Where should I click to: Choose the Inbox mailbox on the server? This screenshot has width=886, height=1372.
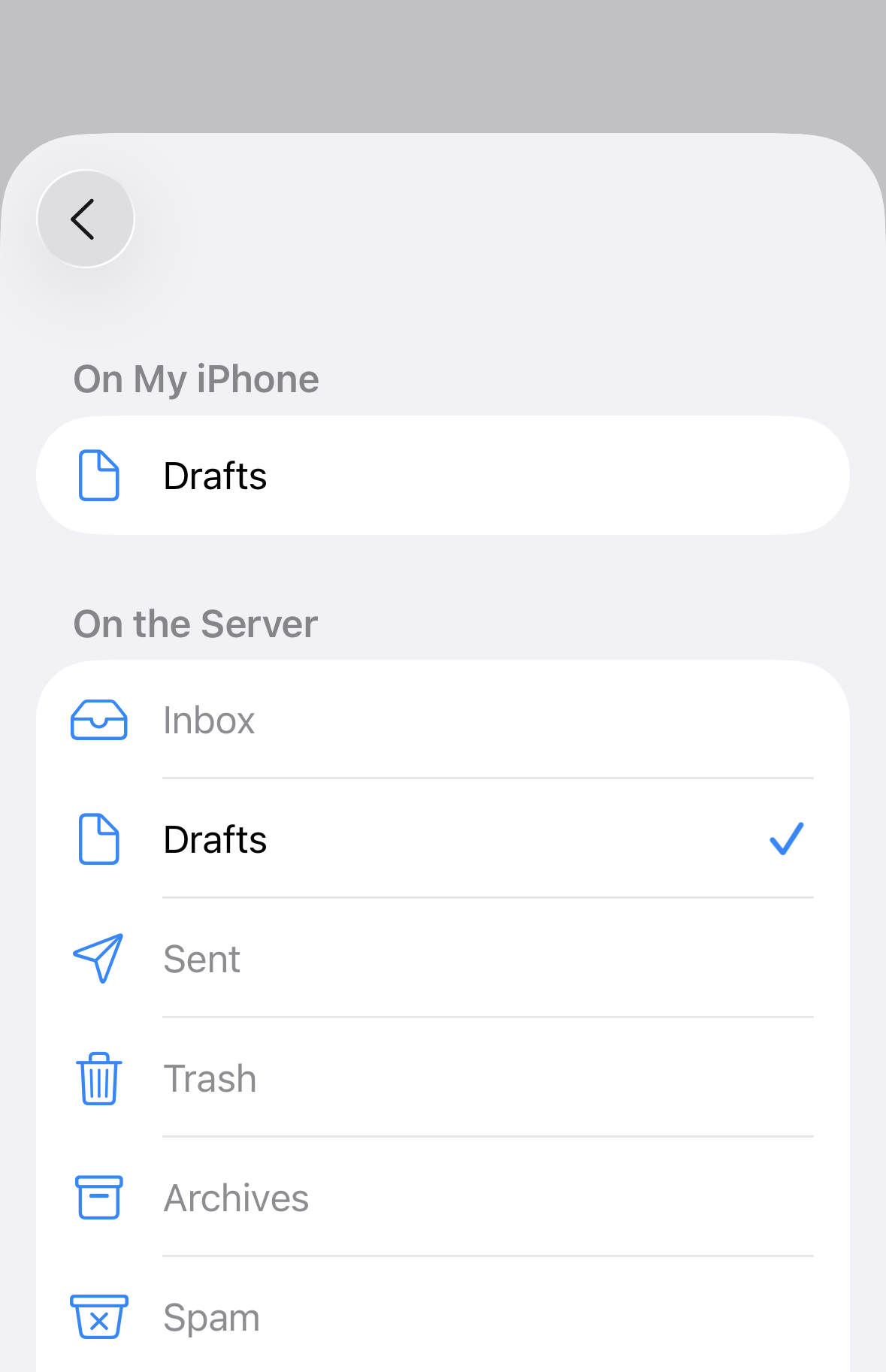pos(442,720)
